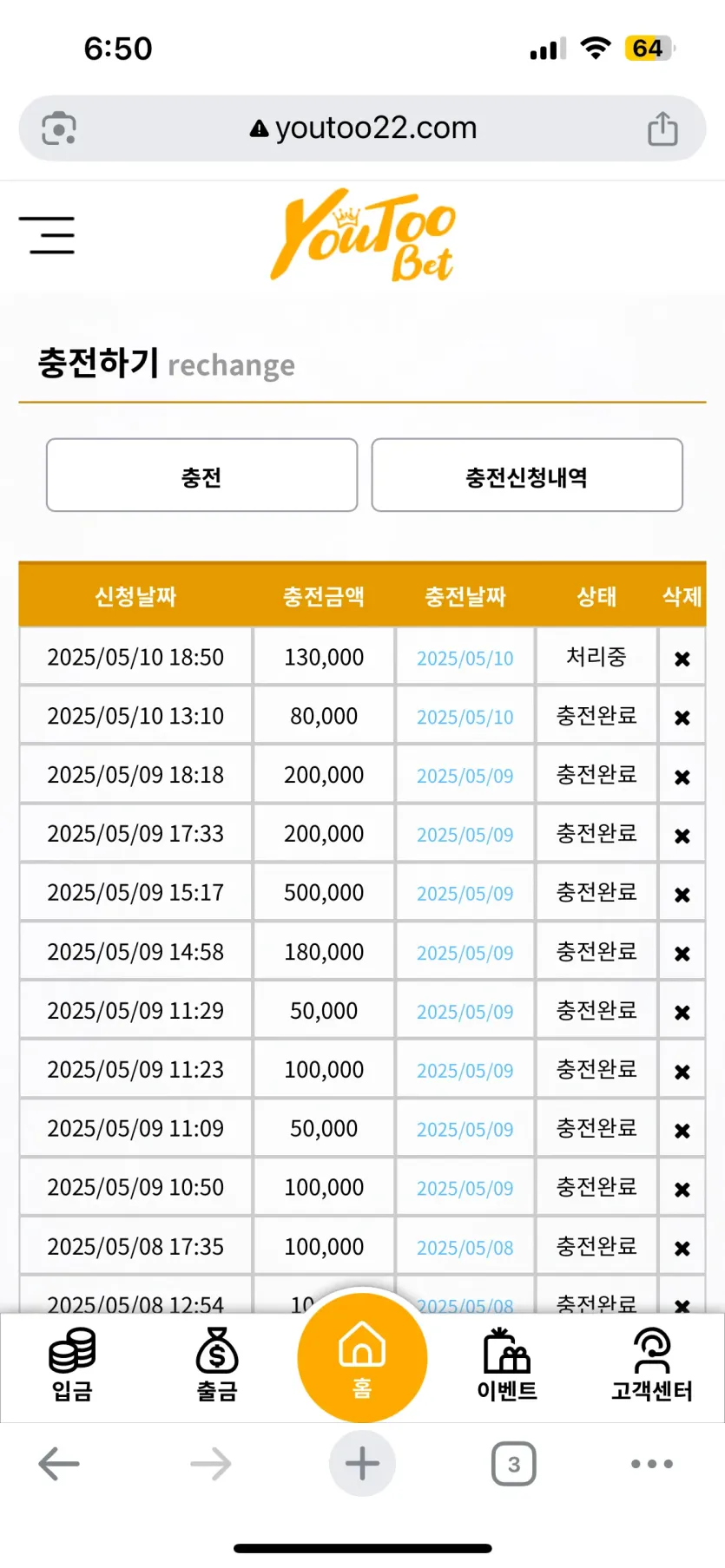Open the hamburger drawer menu
The width and height of the screenshot is (725, 1568).
click(47, 235)
